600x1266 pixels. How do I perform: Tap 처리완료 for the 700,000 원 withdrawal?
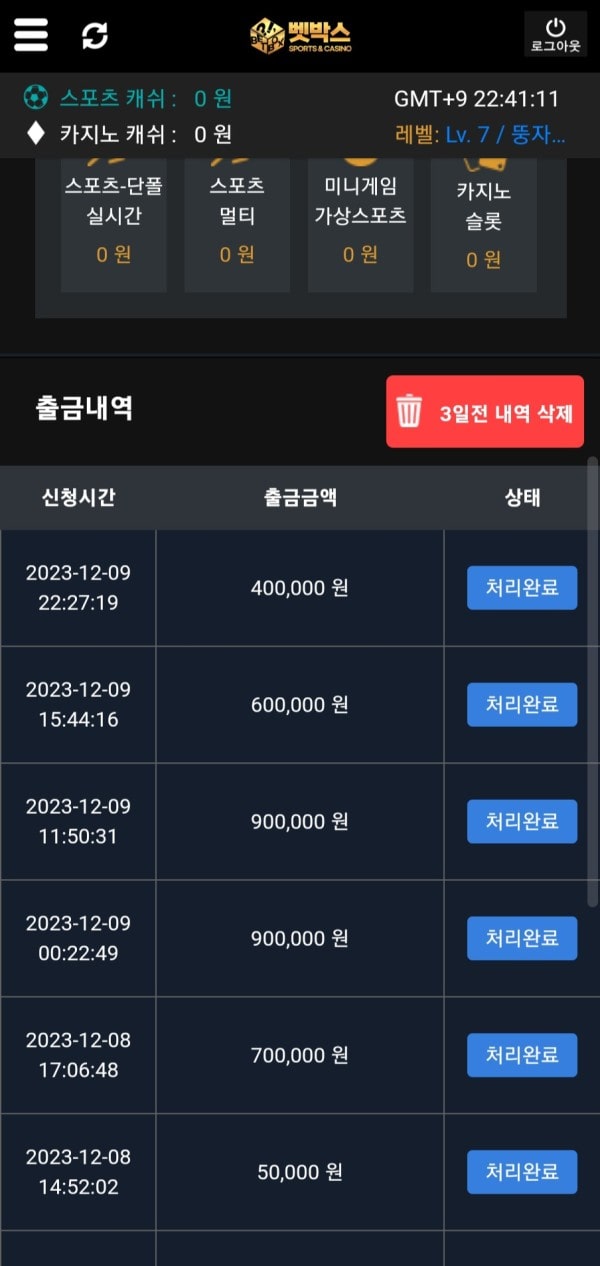tap(522, 1055)
